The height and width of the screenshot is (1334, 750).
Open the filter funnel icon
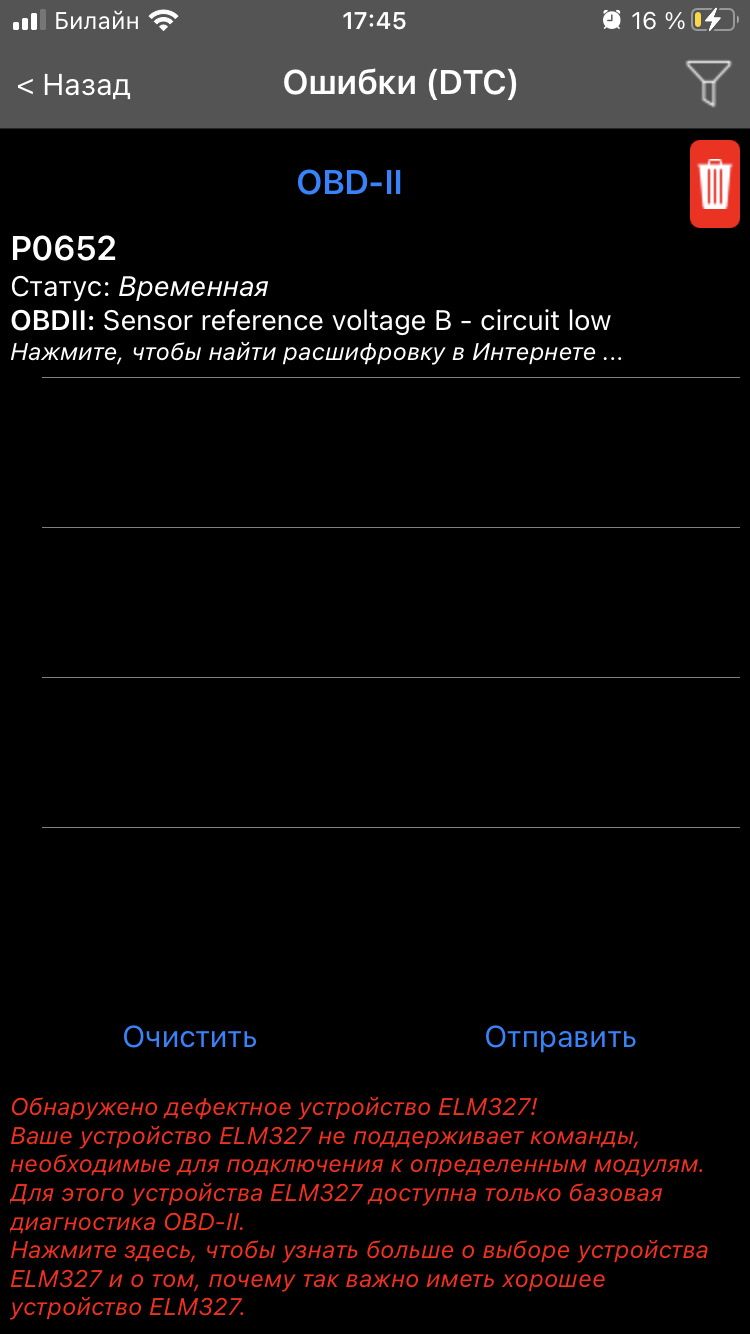click(708, 83)
